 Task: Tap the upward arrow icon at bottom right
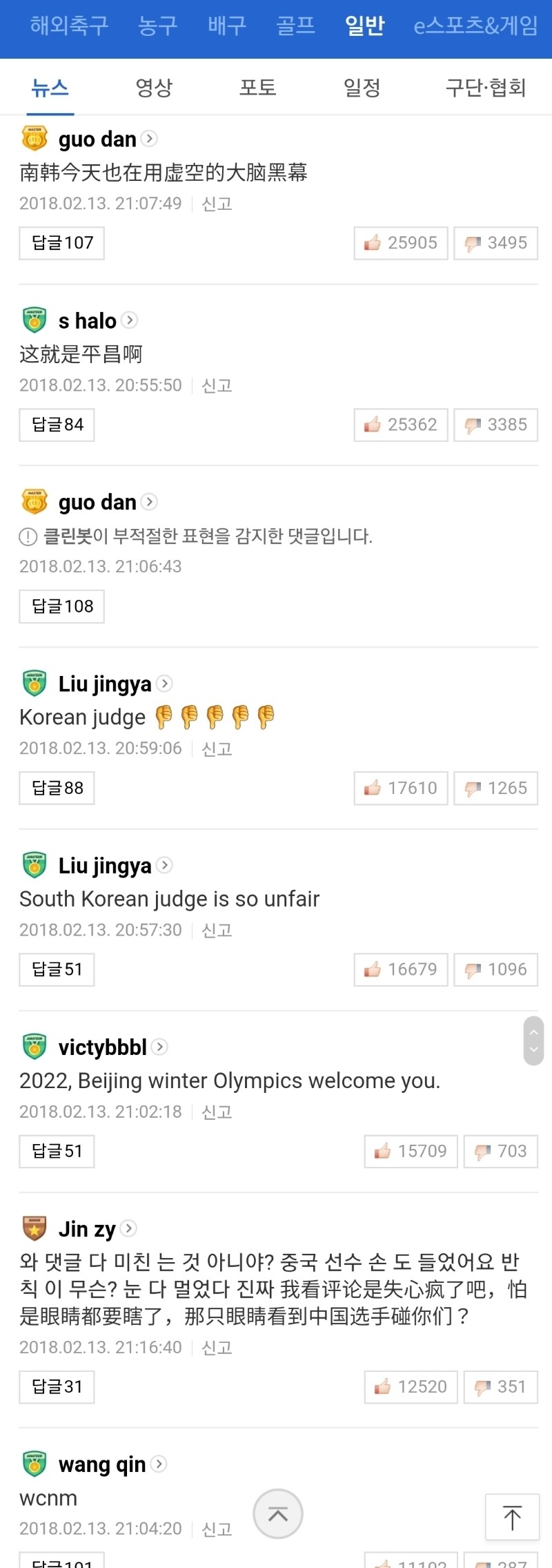pyautogui.click(x=512, y=1518)
